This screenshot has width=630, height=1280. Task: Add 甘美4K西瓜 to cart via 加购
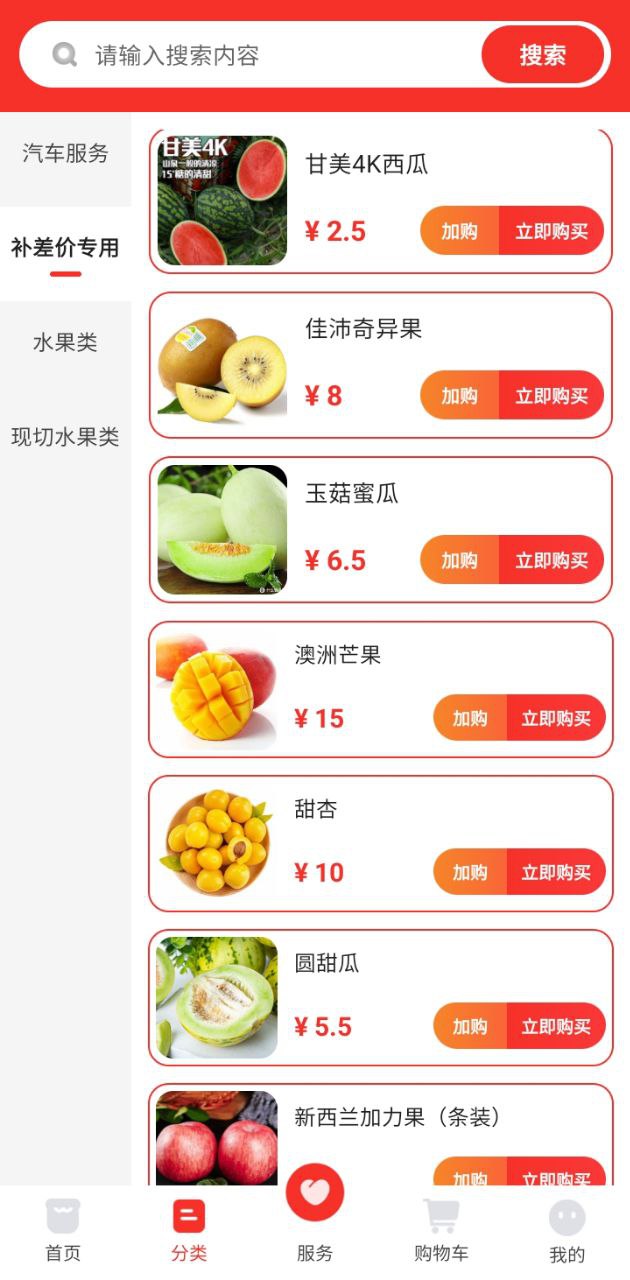[x=460, y=231]
